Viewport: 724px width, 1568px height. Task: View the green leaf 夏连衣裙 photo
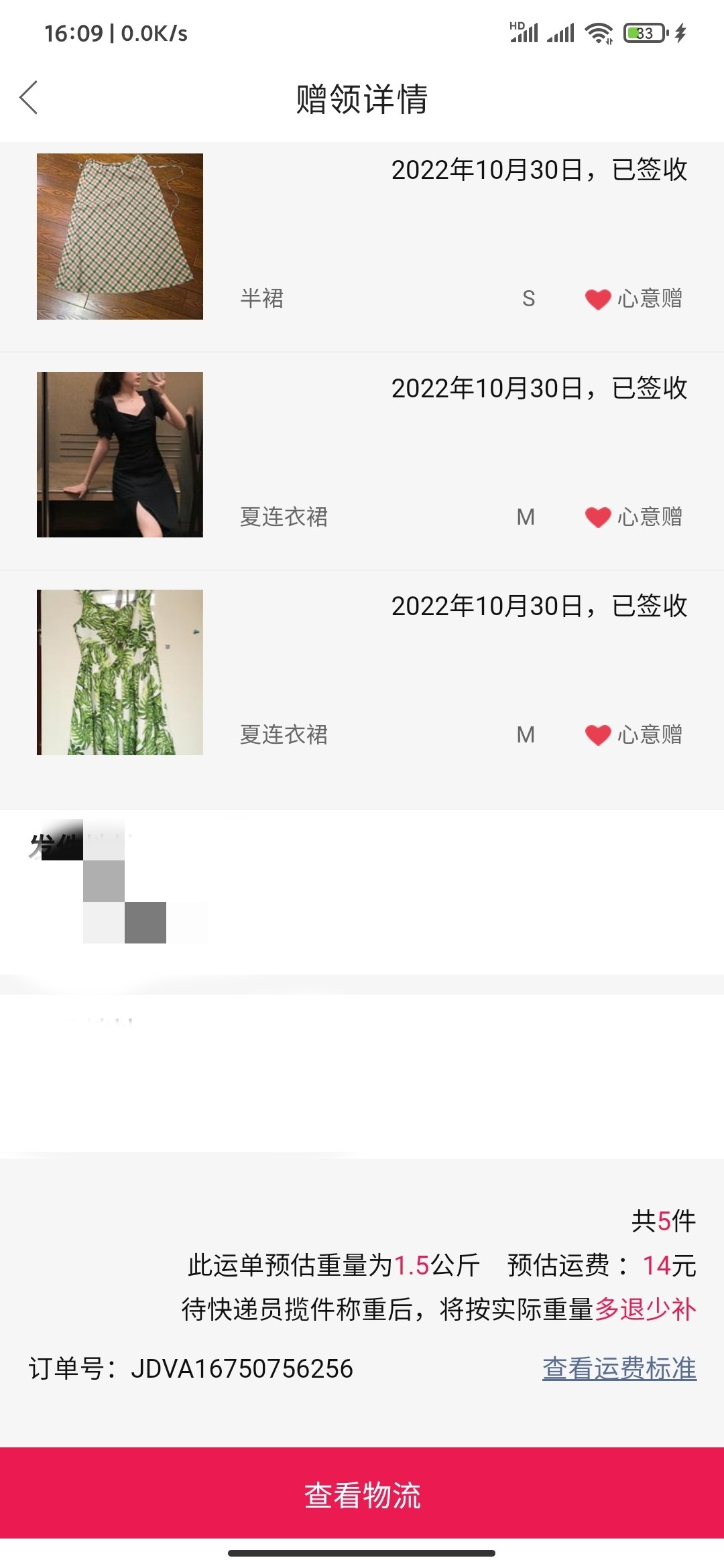pyautogui.click(x=120, y=672)
